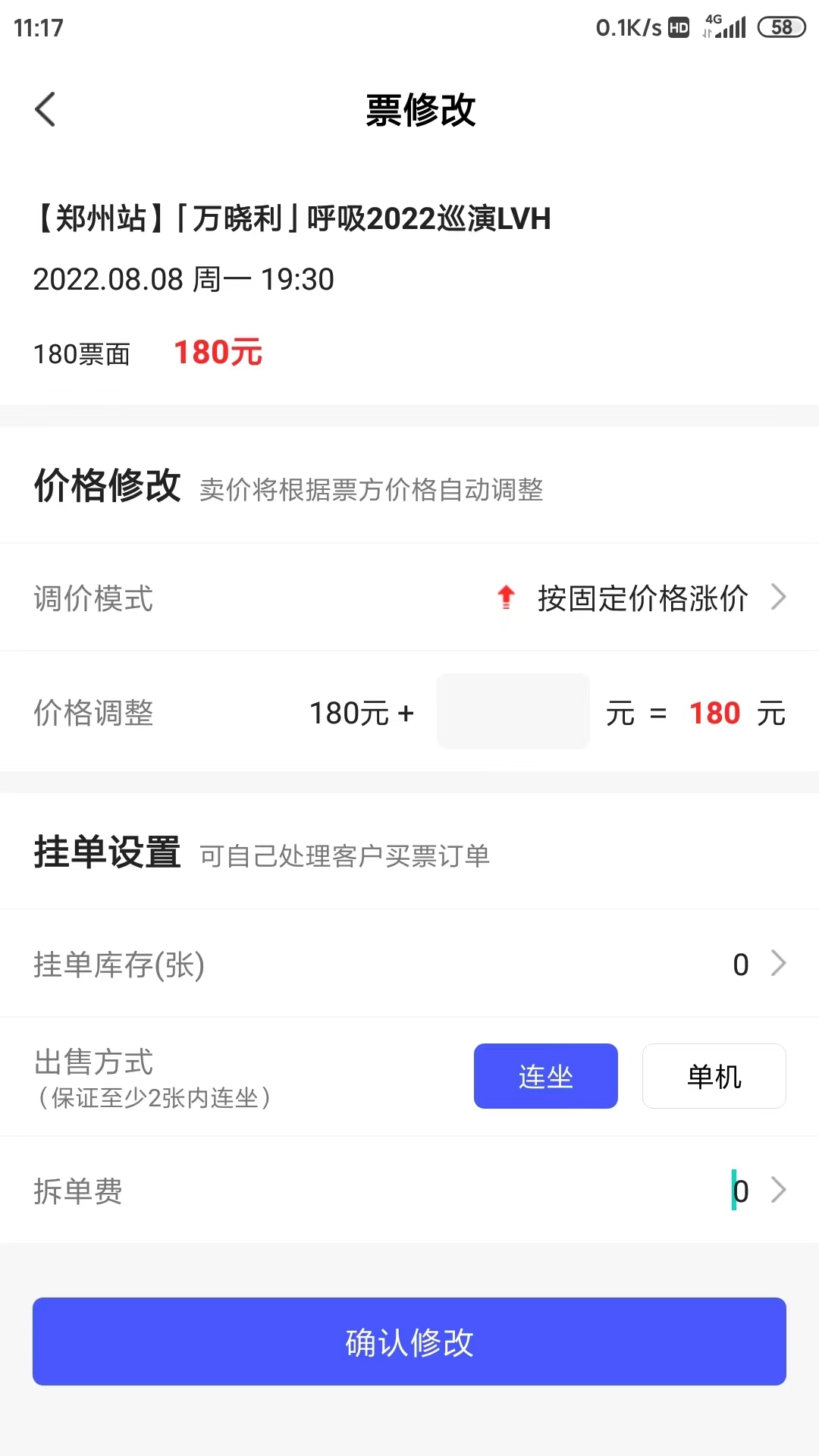The height and width of the screenshot is (1456, 819).
Task: Click the back arrow to leave 票修改
Action: tap(45, 109)
